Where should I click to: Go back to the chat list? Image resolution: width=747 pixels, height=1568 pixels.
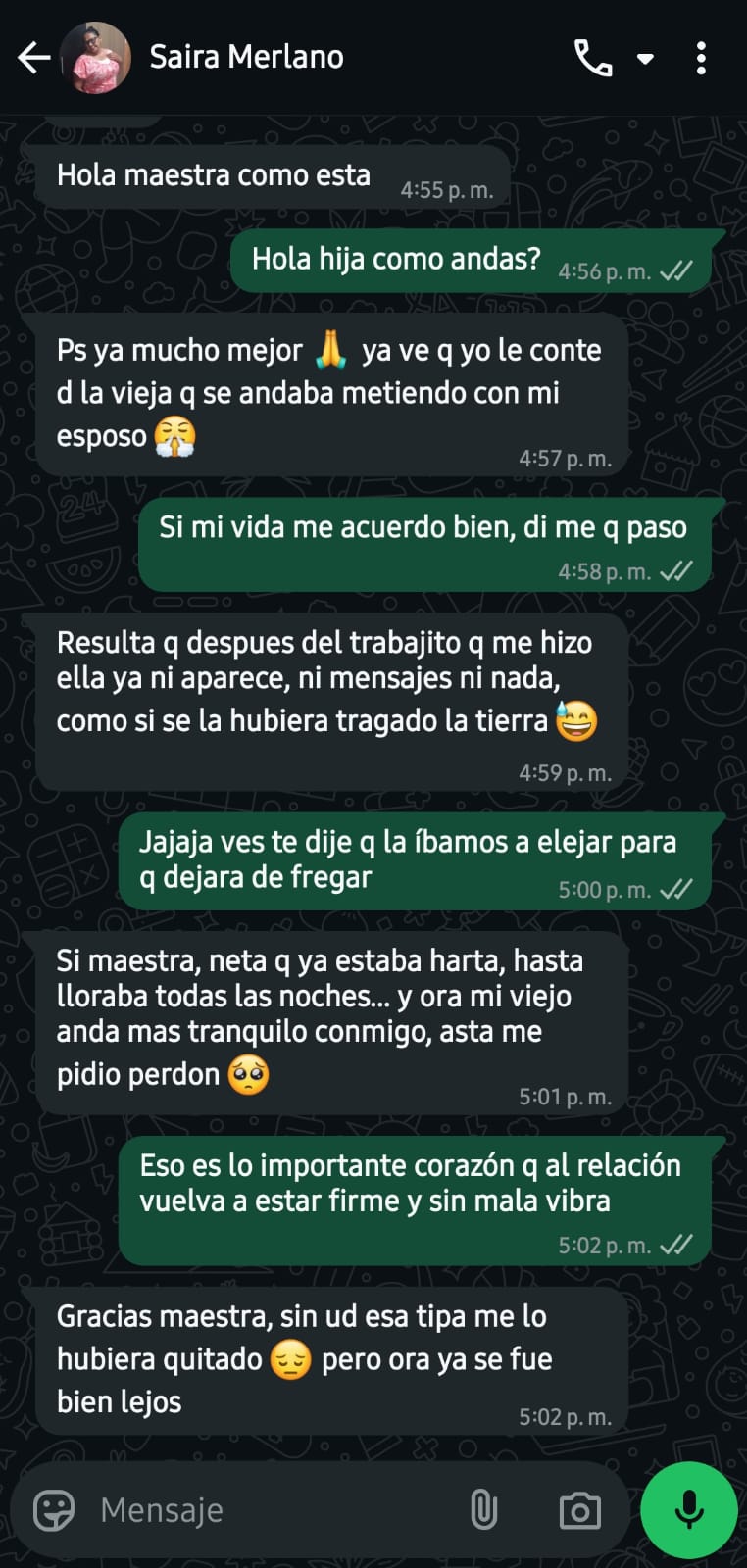[33, 58]
